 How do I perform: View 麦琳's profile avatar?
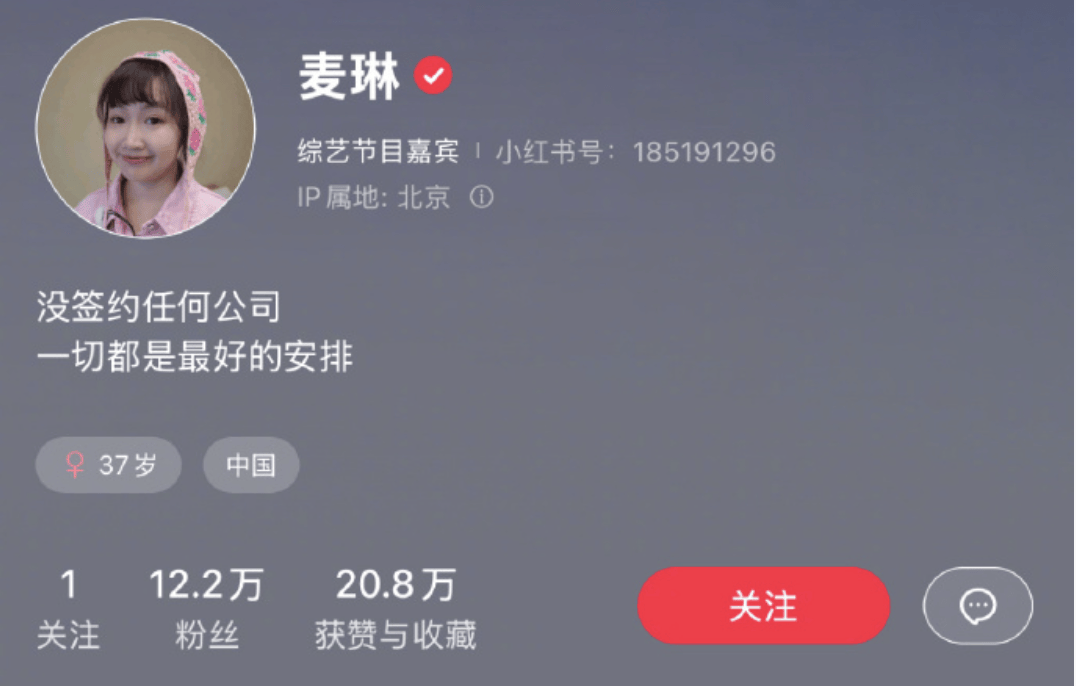[146, 129]
